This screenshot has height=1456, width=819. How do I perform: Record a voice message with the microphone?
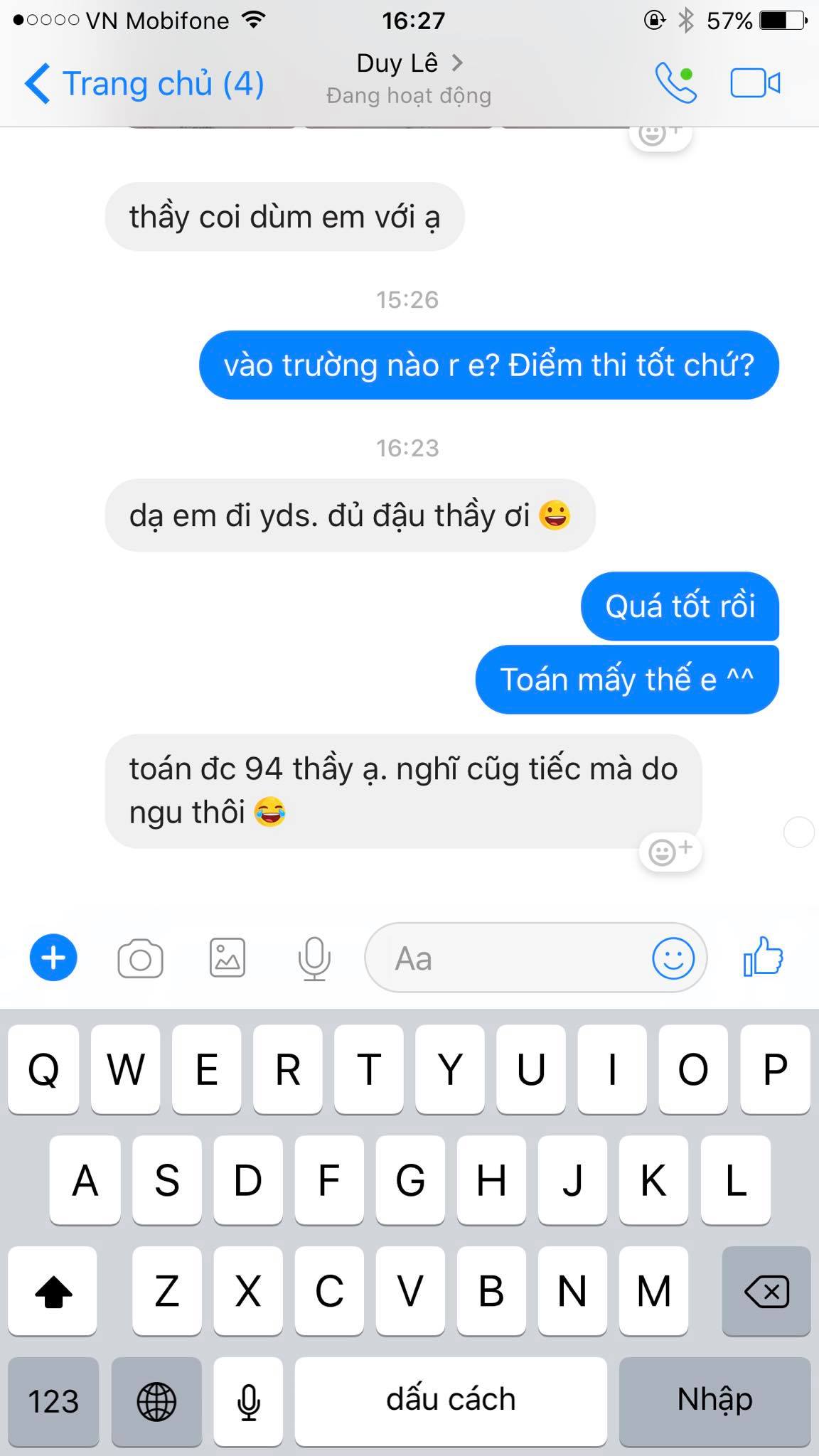[x=314, y=958]
